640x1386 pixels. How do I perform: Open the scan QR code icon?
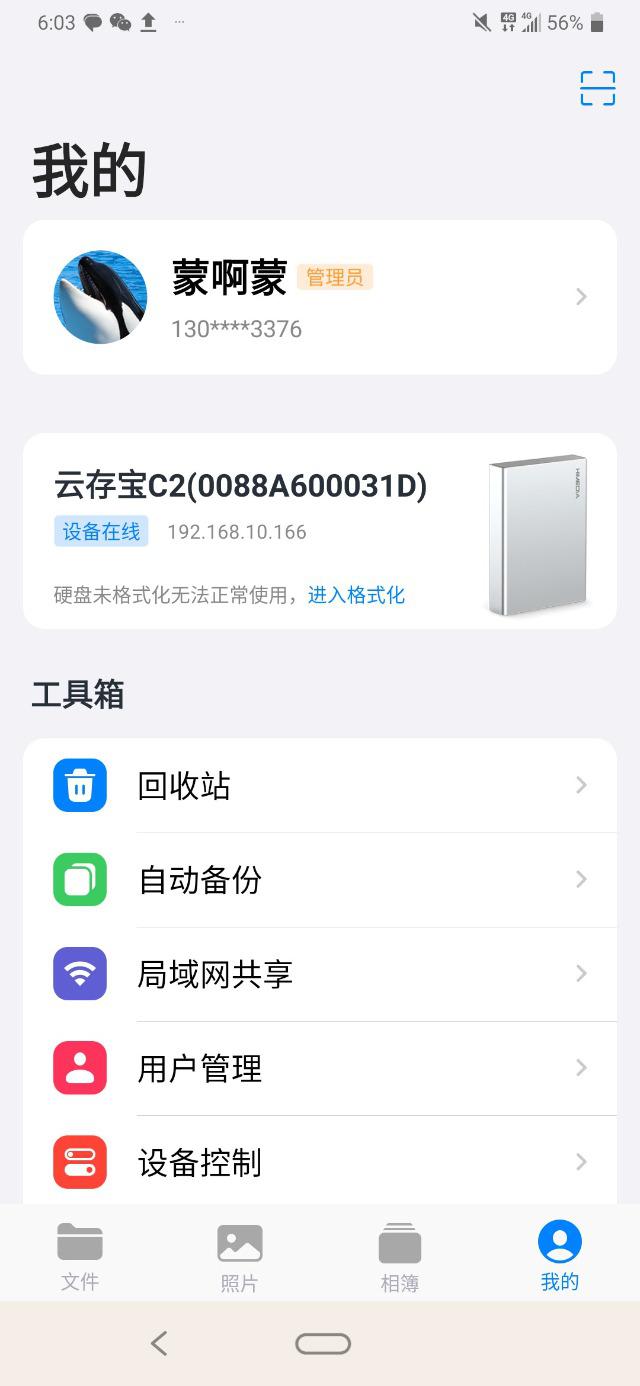[x=597, y=88]
